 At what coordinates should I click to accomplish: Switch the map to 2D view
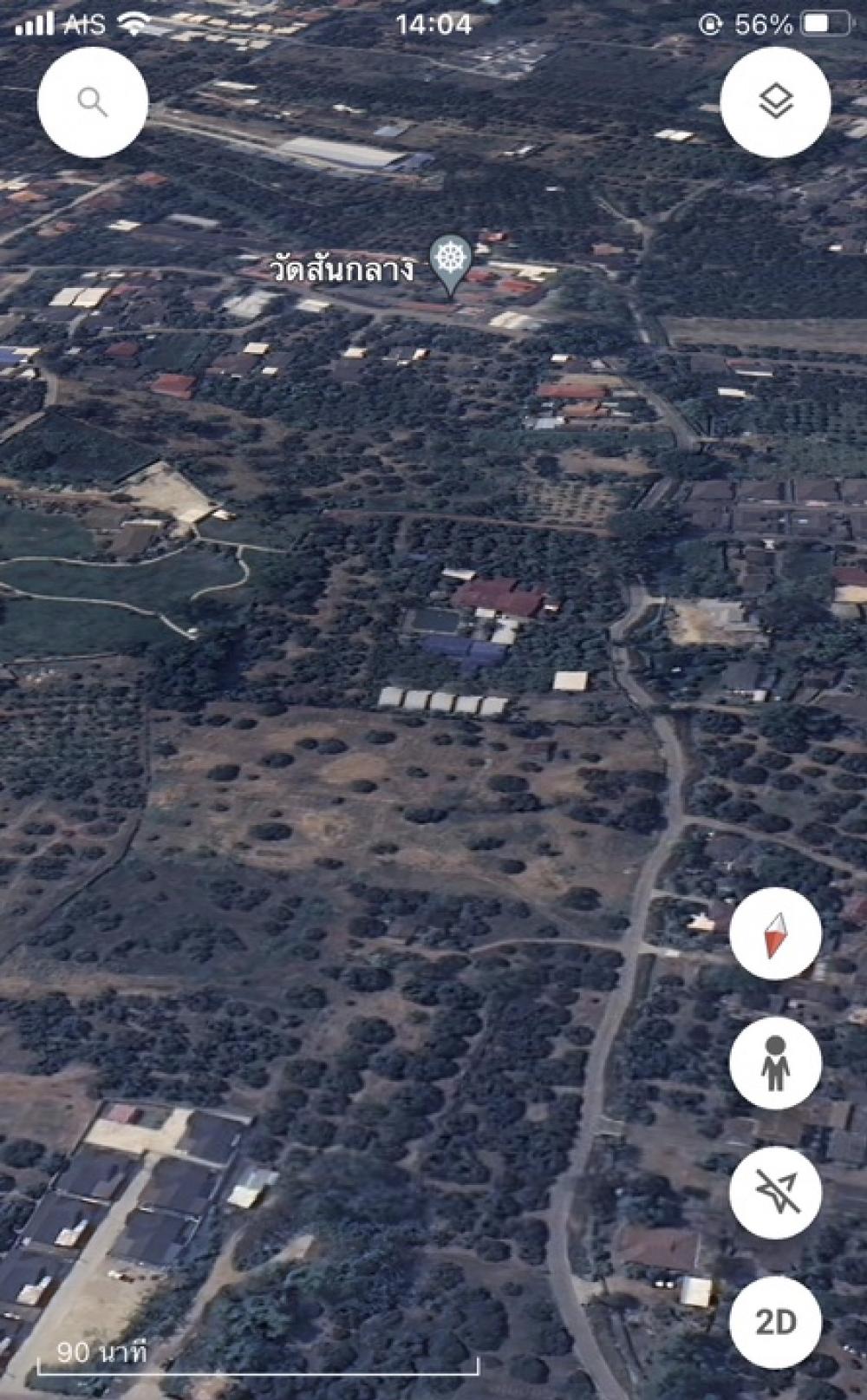point(775,1322)
